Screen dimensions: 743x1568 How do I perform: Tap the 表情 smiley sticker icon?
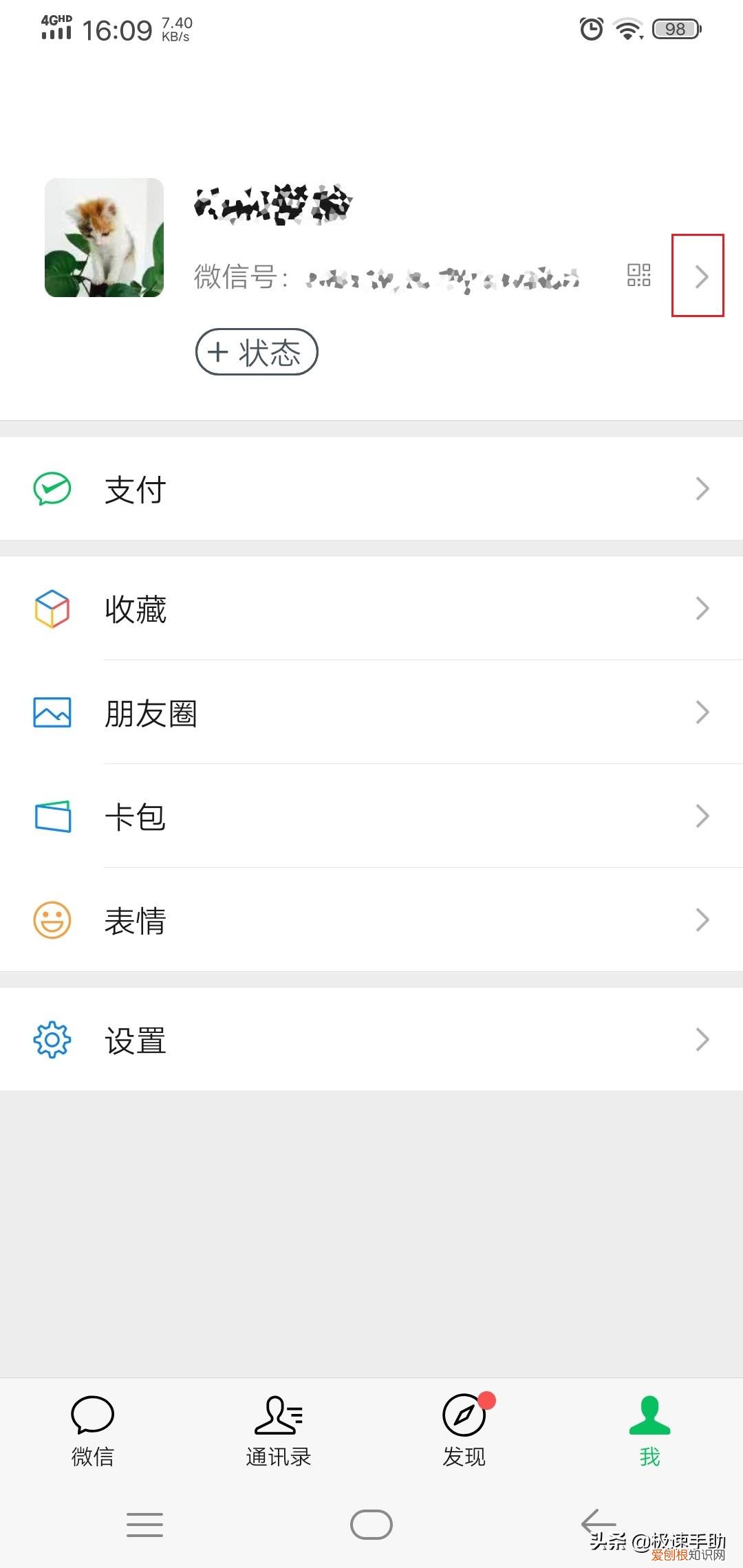tap(52, 920)
